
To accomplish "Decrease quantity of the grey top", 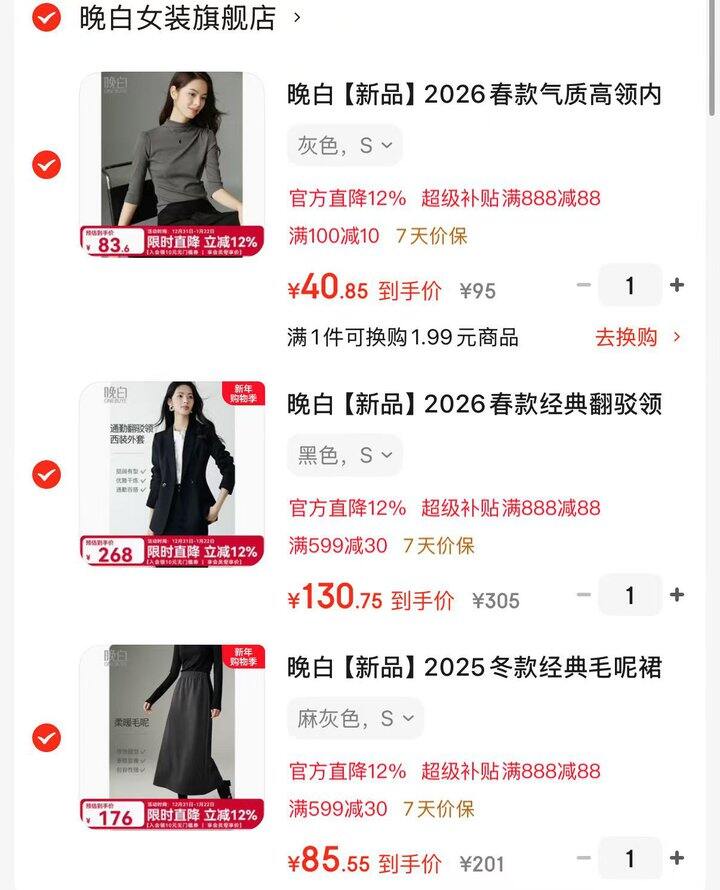I will coord(584,285).
